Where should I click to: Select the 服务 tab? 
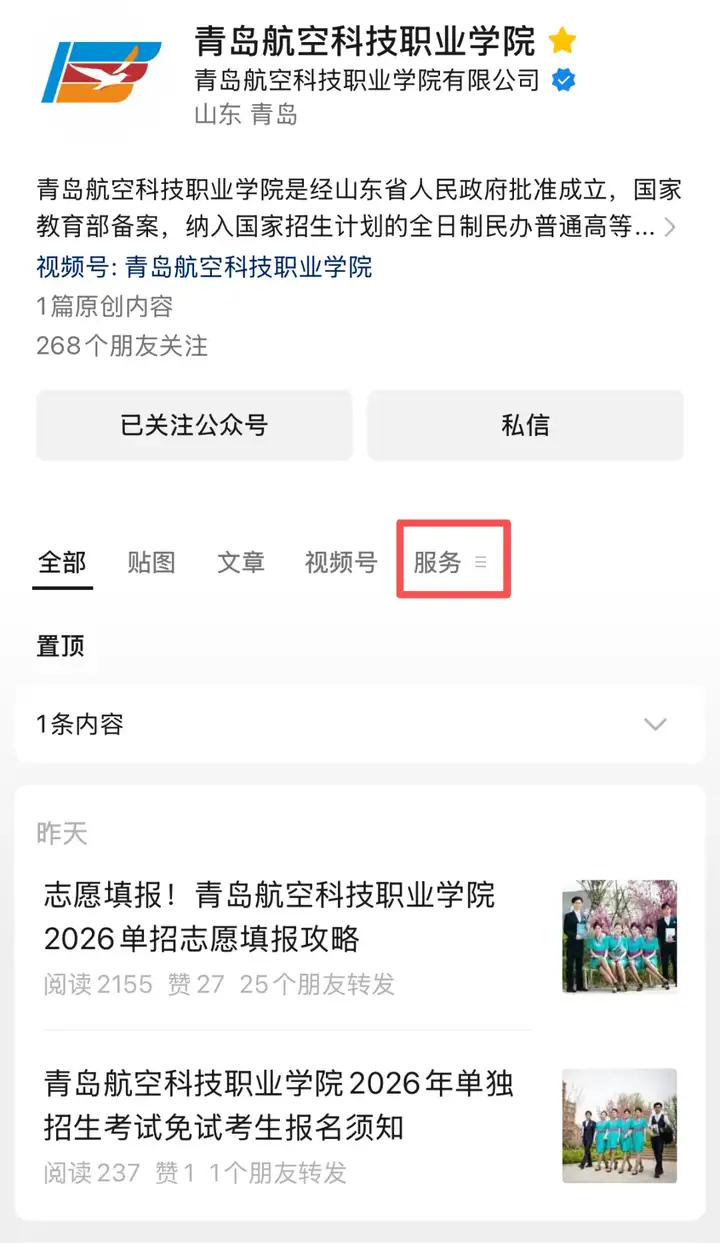[x=438, y=562]
